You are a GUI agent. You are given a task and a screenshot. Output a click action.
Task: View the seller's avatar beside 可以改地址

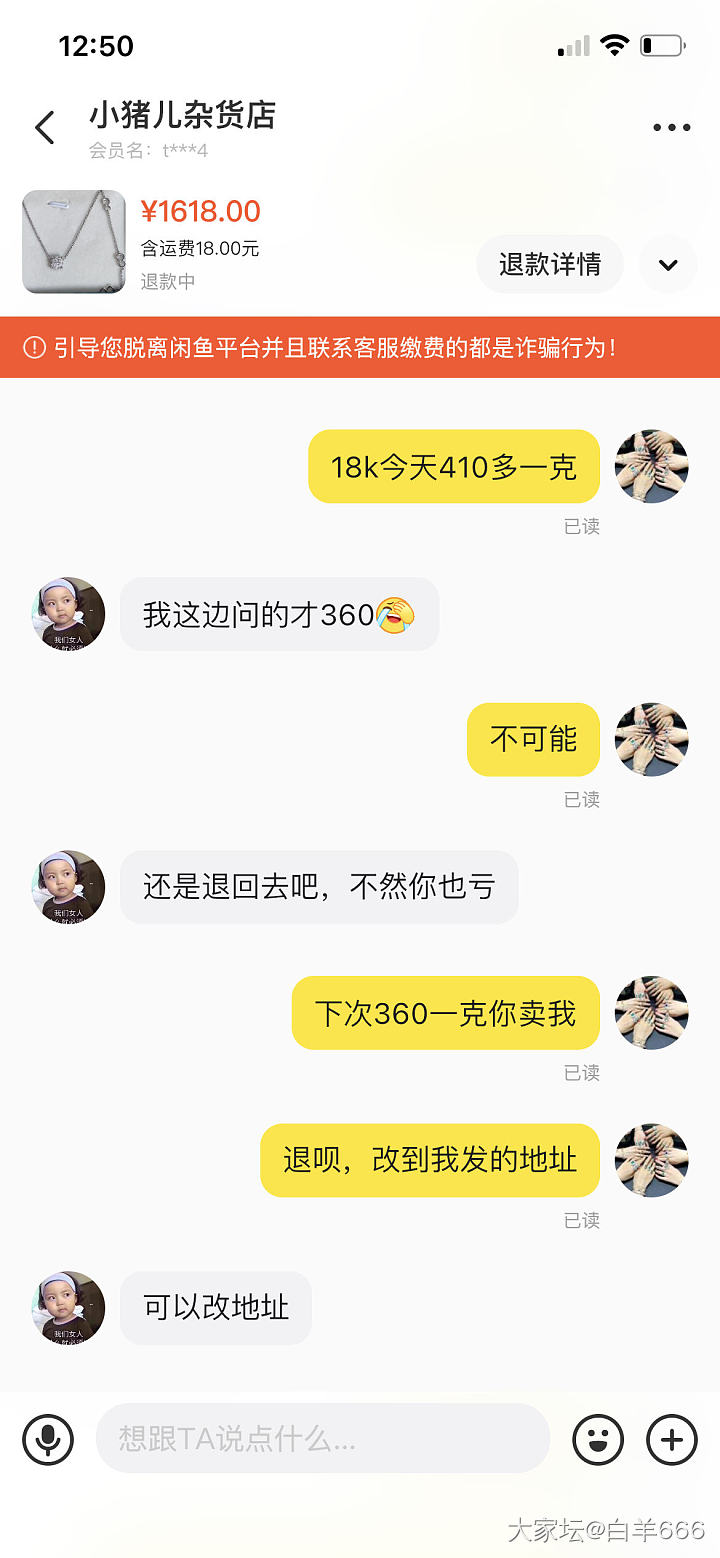68,1308
